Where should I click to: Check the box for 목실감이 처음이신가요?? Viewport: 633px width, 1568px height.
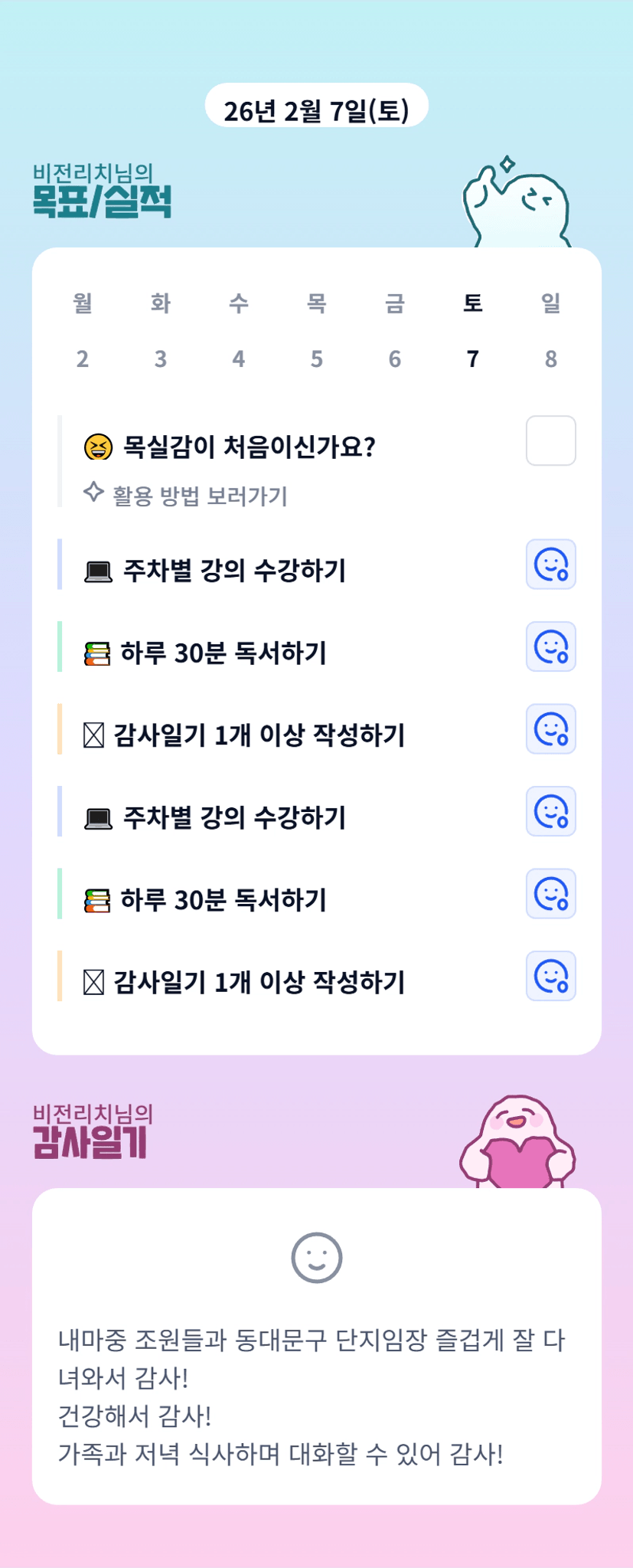[551, 440]
